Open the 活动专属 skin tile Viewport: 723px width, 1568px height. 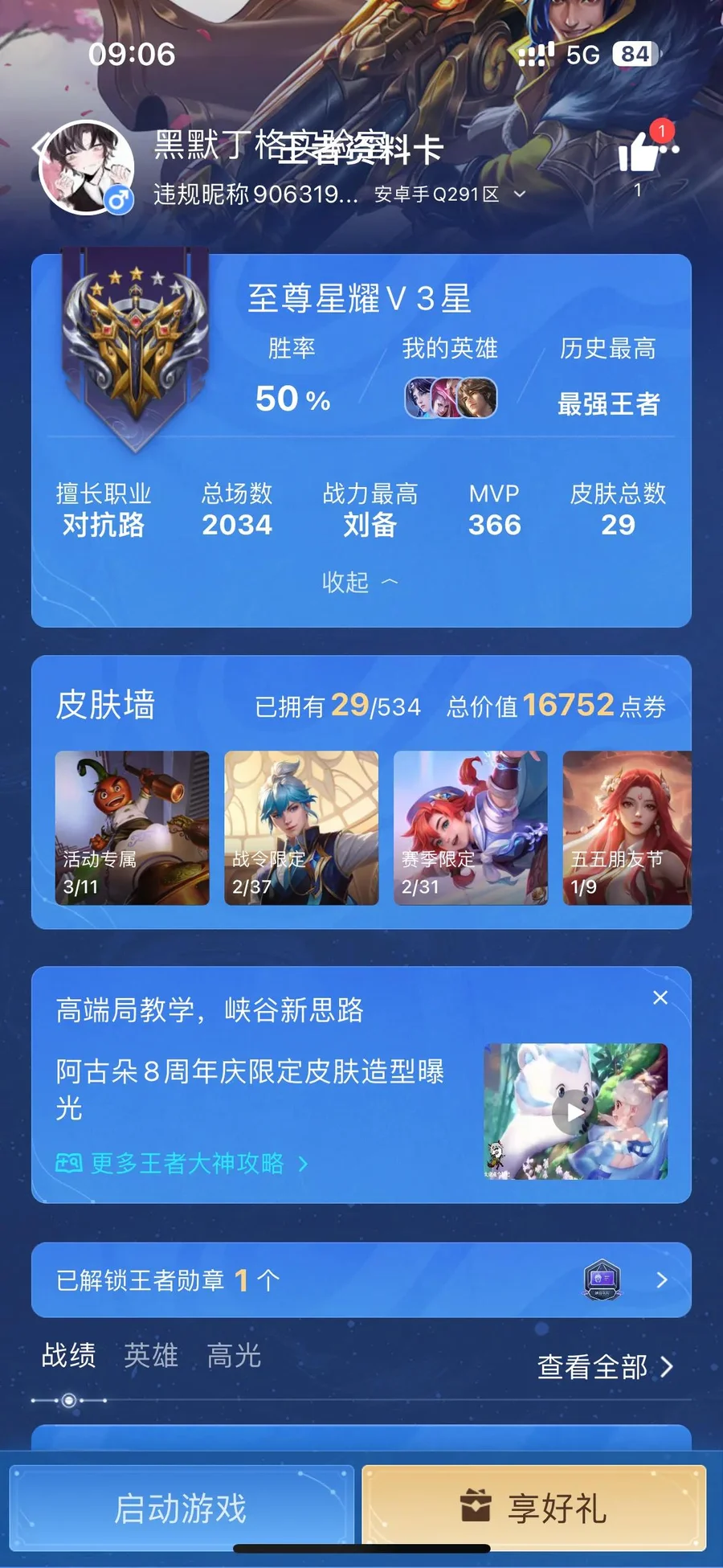pos(132,828)
